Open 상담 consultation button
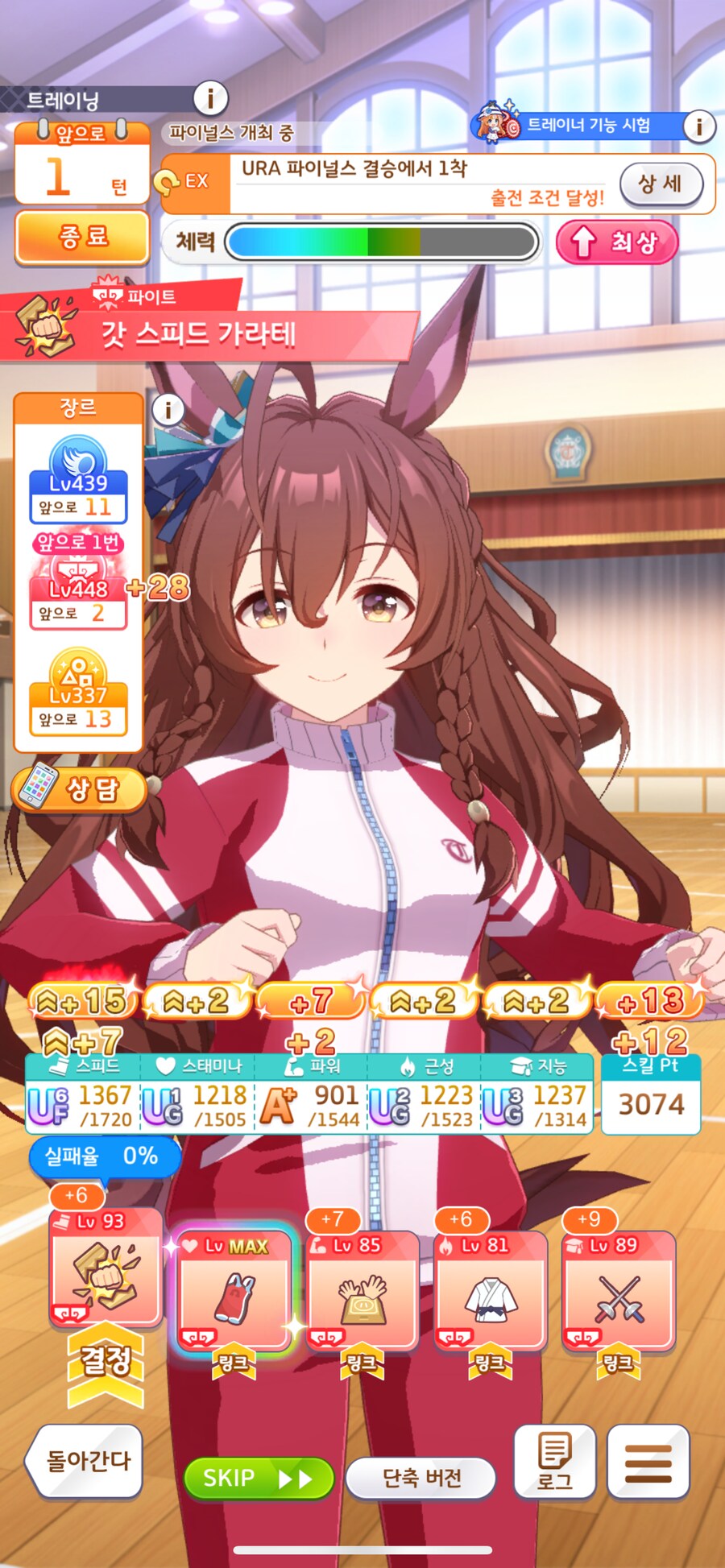Viewport: 725px width, 1568px height. pos(79,788)
